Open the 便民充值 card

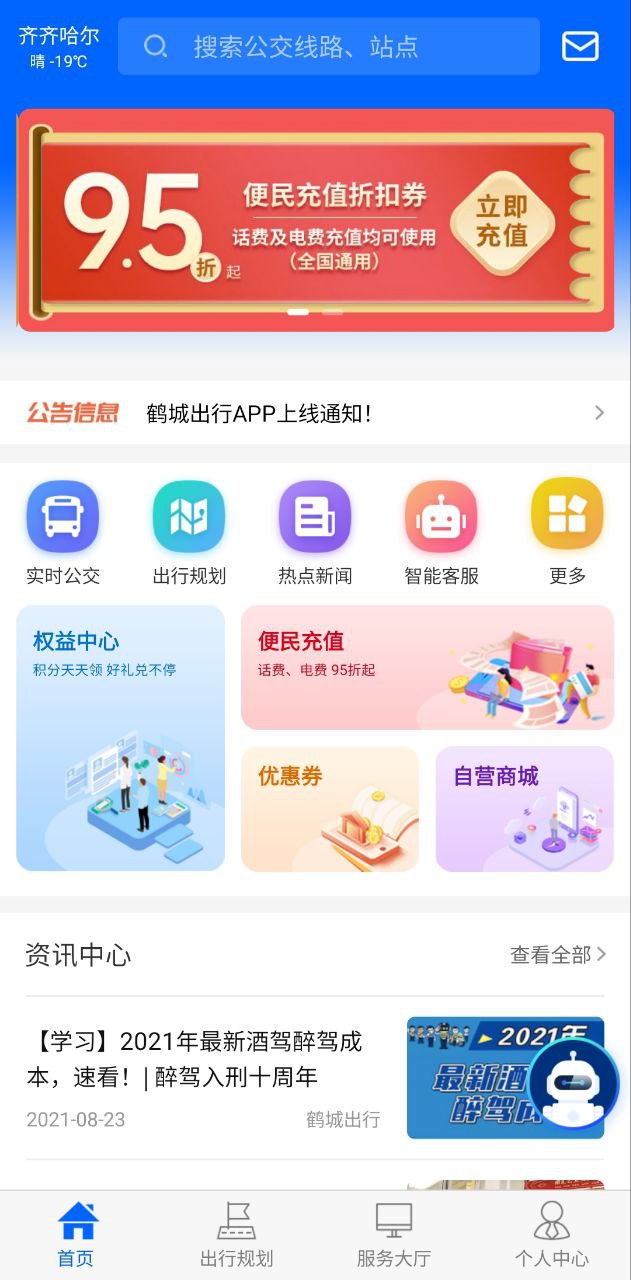(x=427, y=667)
